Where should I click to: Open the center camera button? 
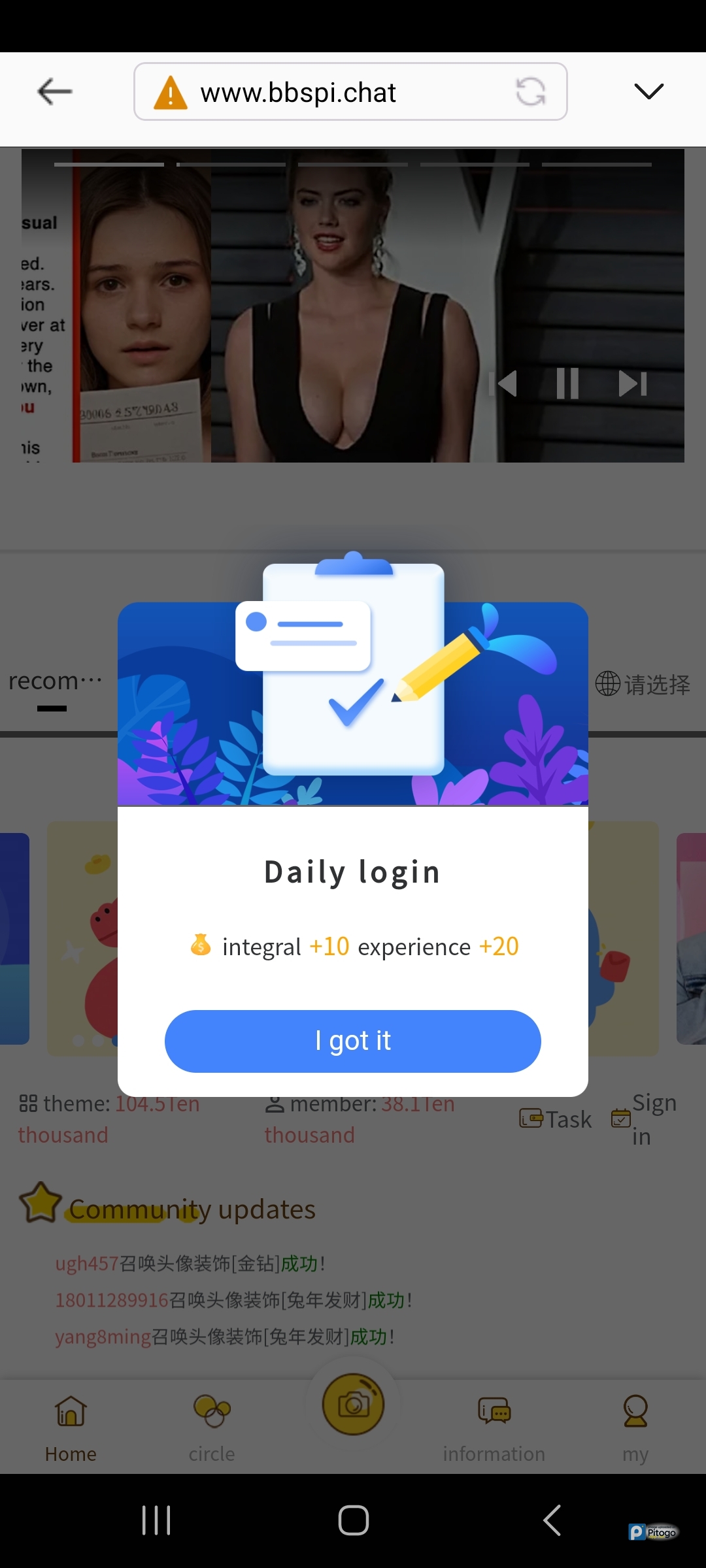tap(353, 1405)
